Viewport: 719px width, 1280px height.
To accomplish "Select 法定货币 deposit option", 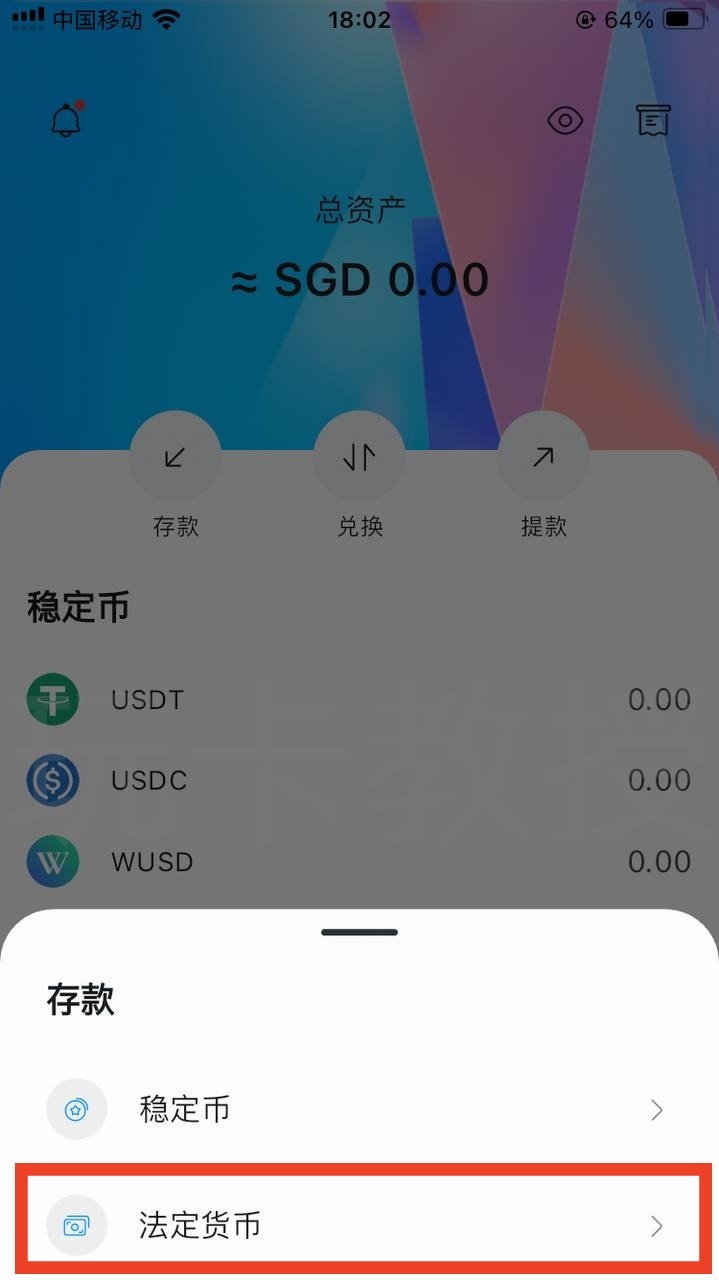I will click(x=360, y=1225).
